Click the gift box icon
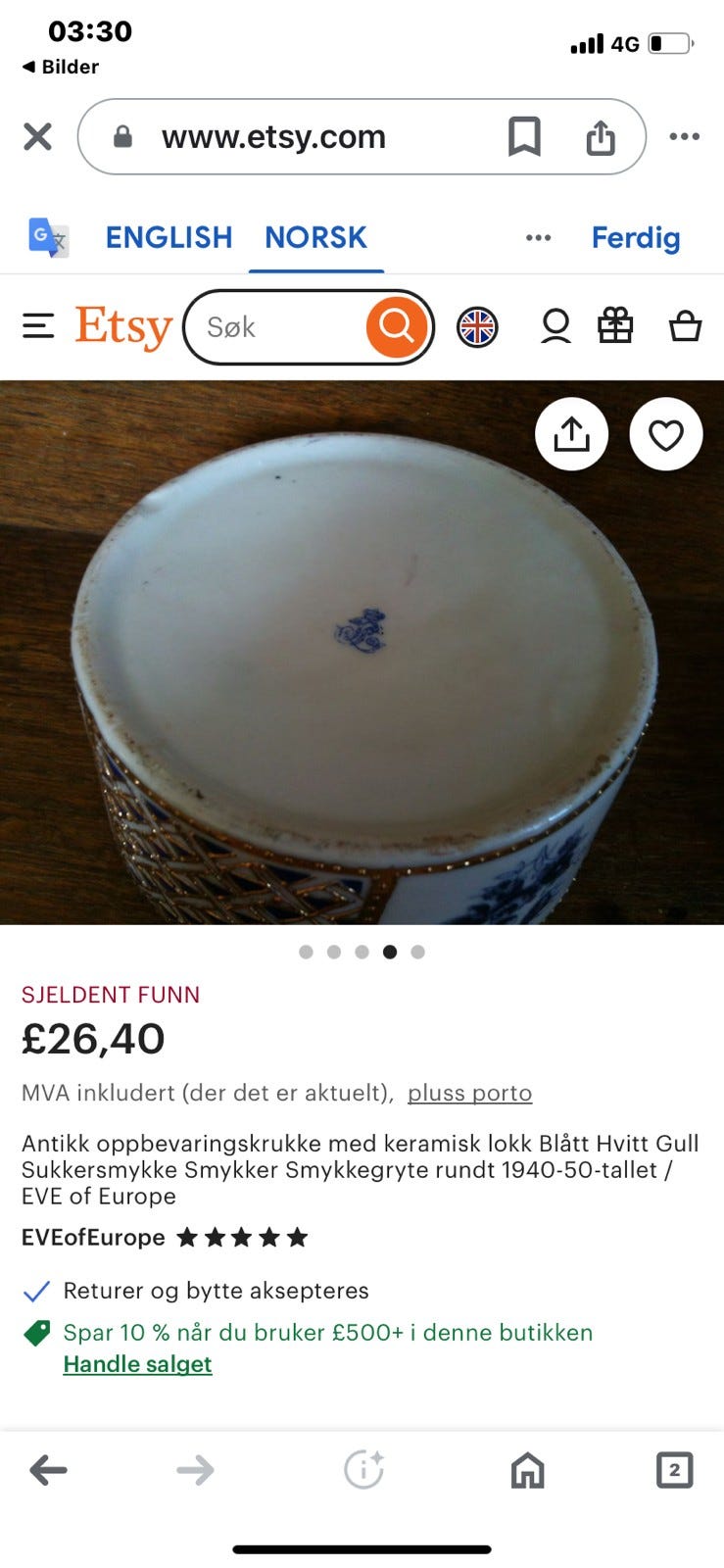The height and width of the screenshot is (1568, 724). click(x=617, y=326)
